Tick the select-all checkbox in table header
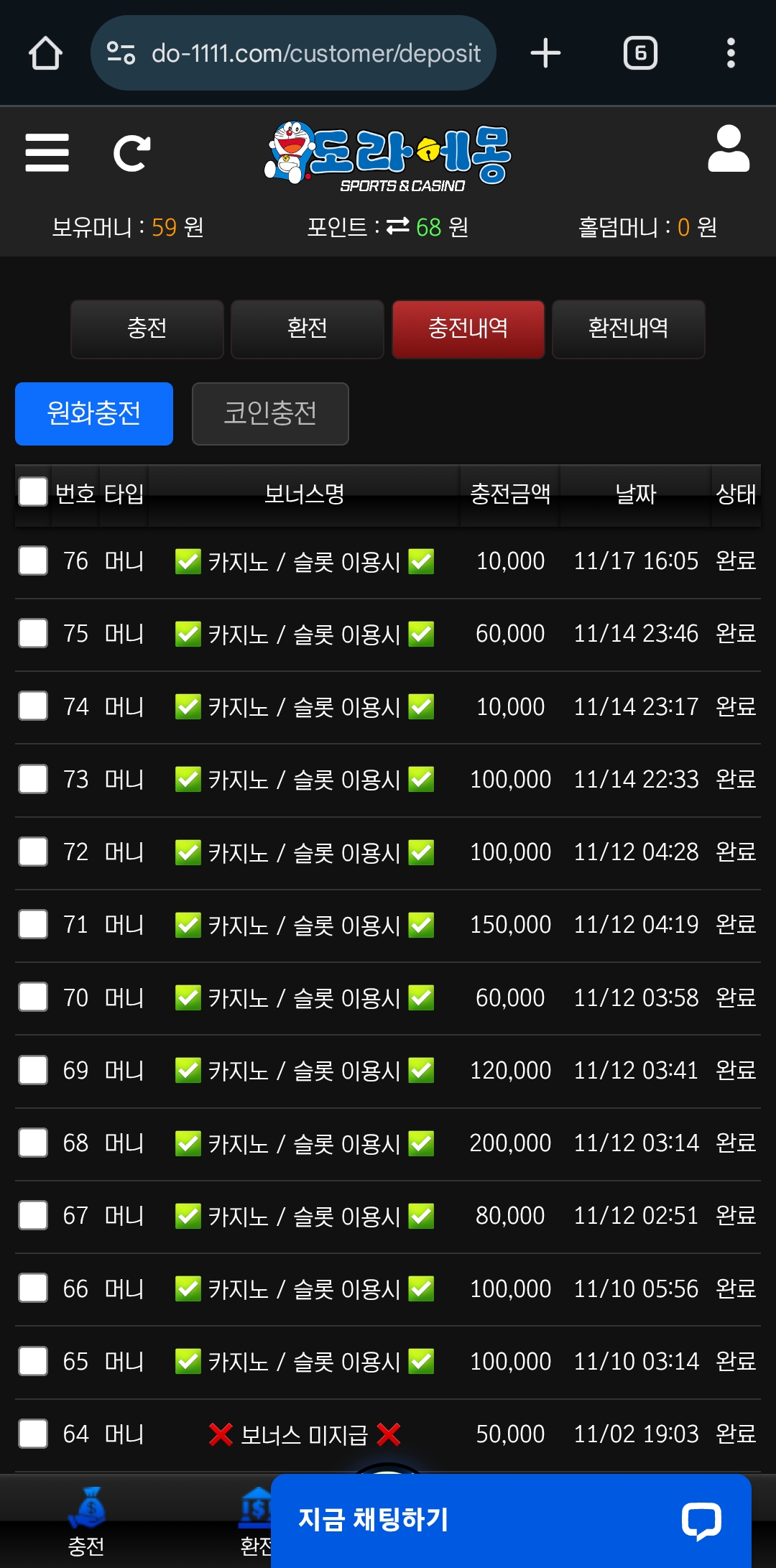776x1568 pixels. [33, 492]
